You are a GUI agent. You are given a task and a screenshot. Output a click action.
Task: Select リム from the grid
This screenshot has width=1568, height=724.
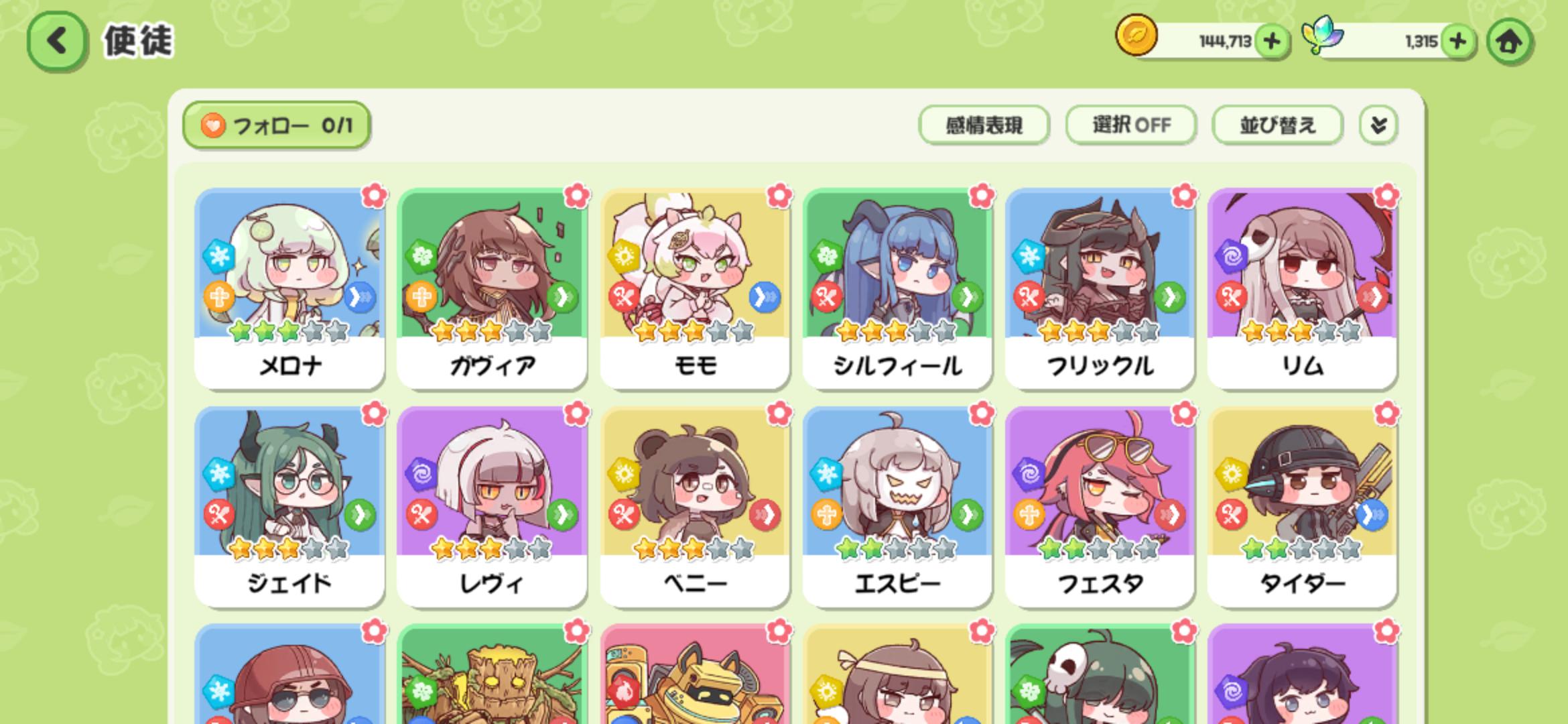(x=1302, y=288)
